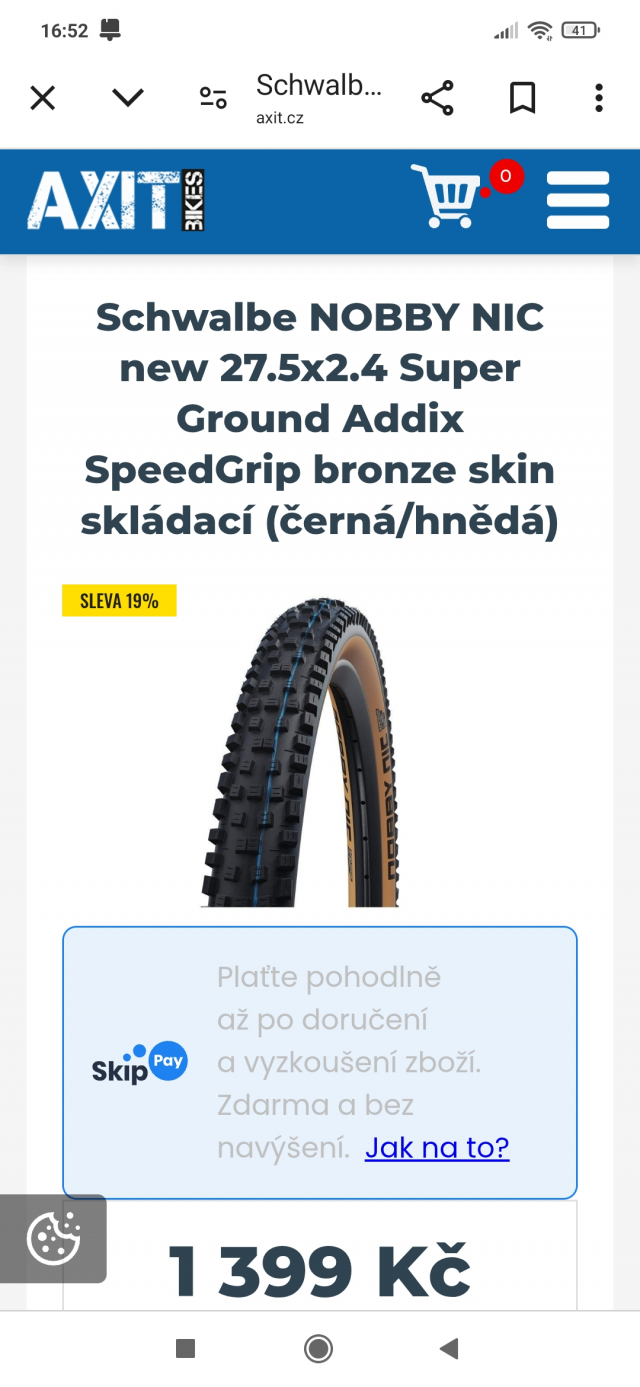Go to the home screen via the system button
Screen dimensions: 640x1387
tap(319, 1349)
